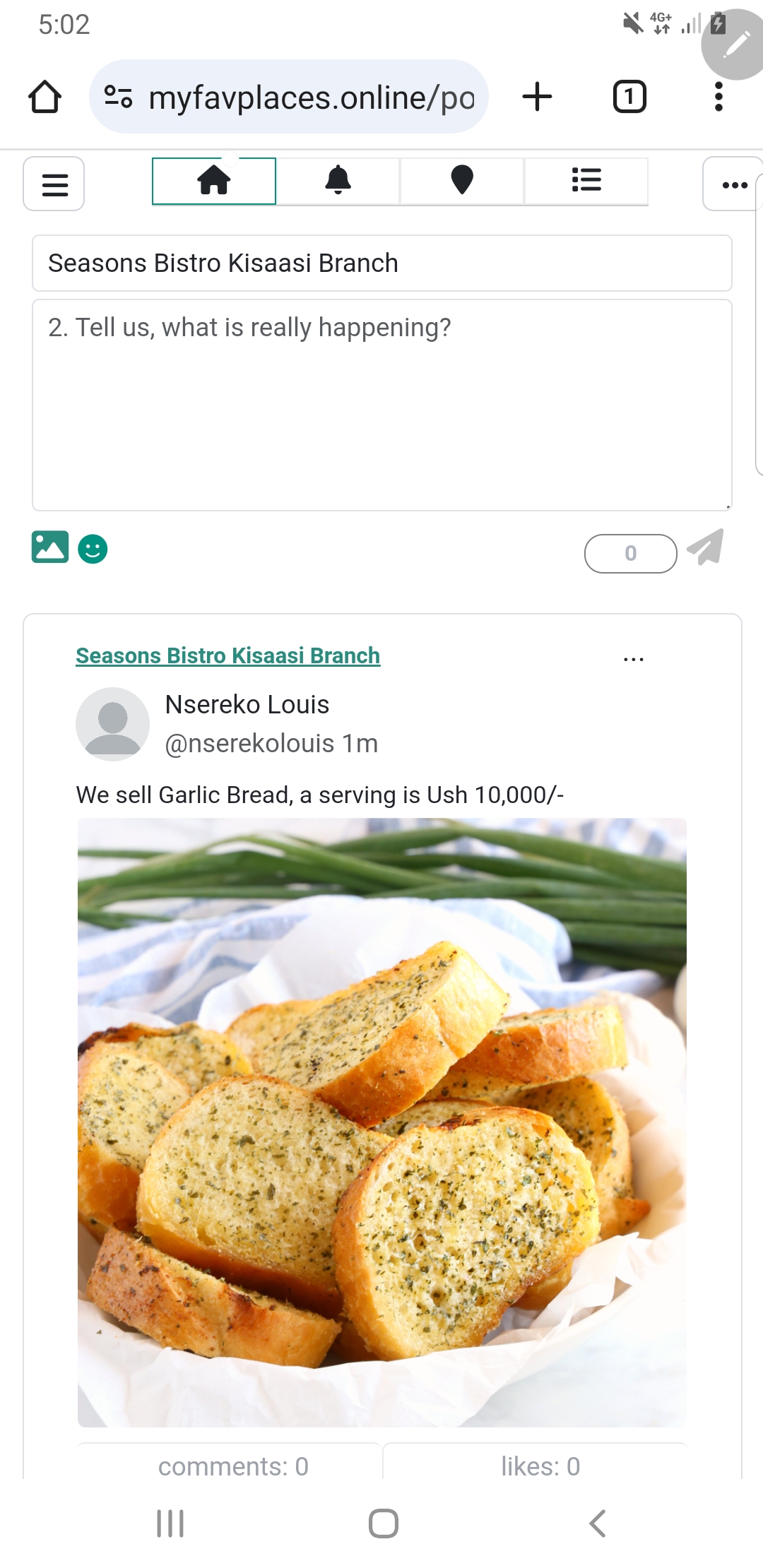Open Chrome's new tab with the plus

pos(536,96)
